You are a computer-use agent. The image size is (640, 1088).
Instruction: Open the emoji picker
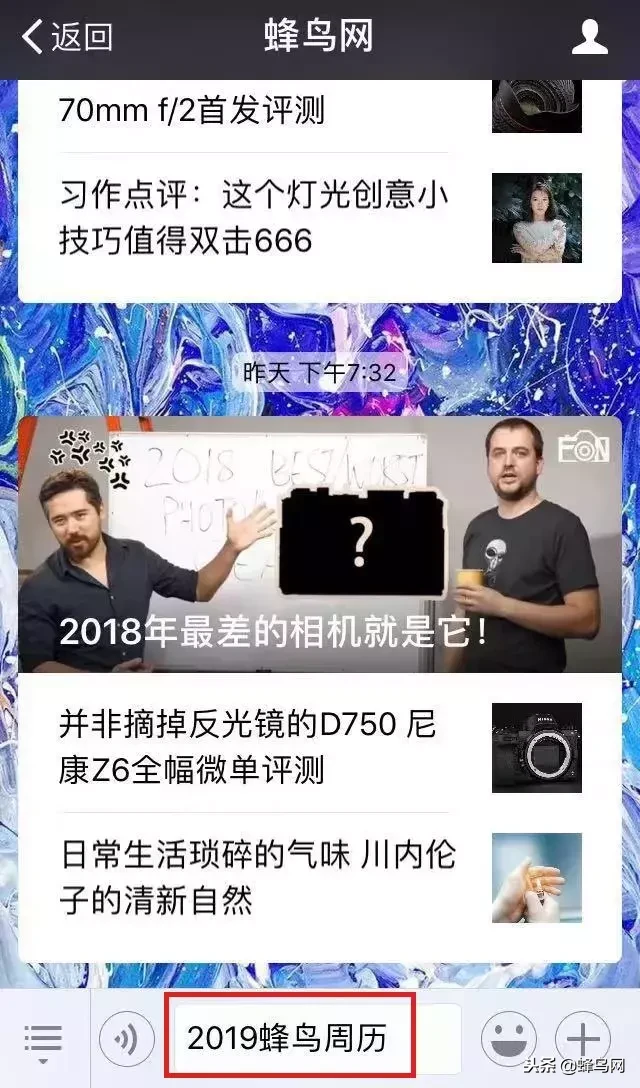(x=509, y=1039)
